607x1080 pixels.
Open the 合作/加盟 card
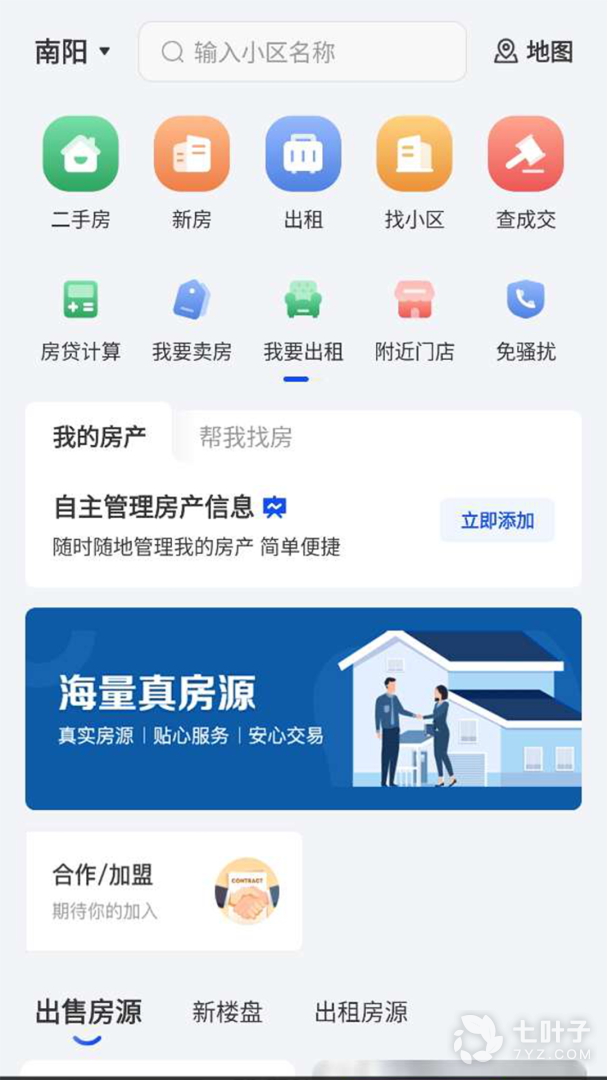[164, 891]
